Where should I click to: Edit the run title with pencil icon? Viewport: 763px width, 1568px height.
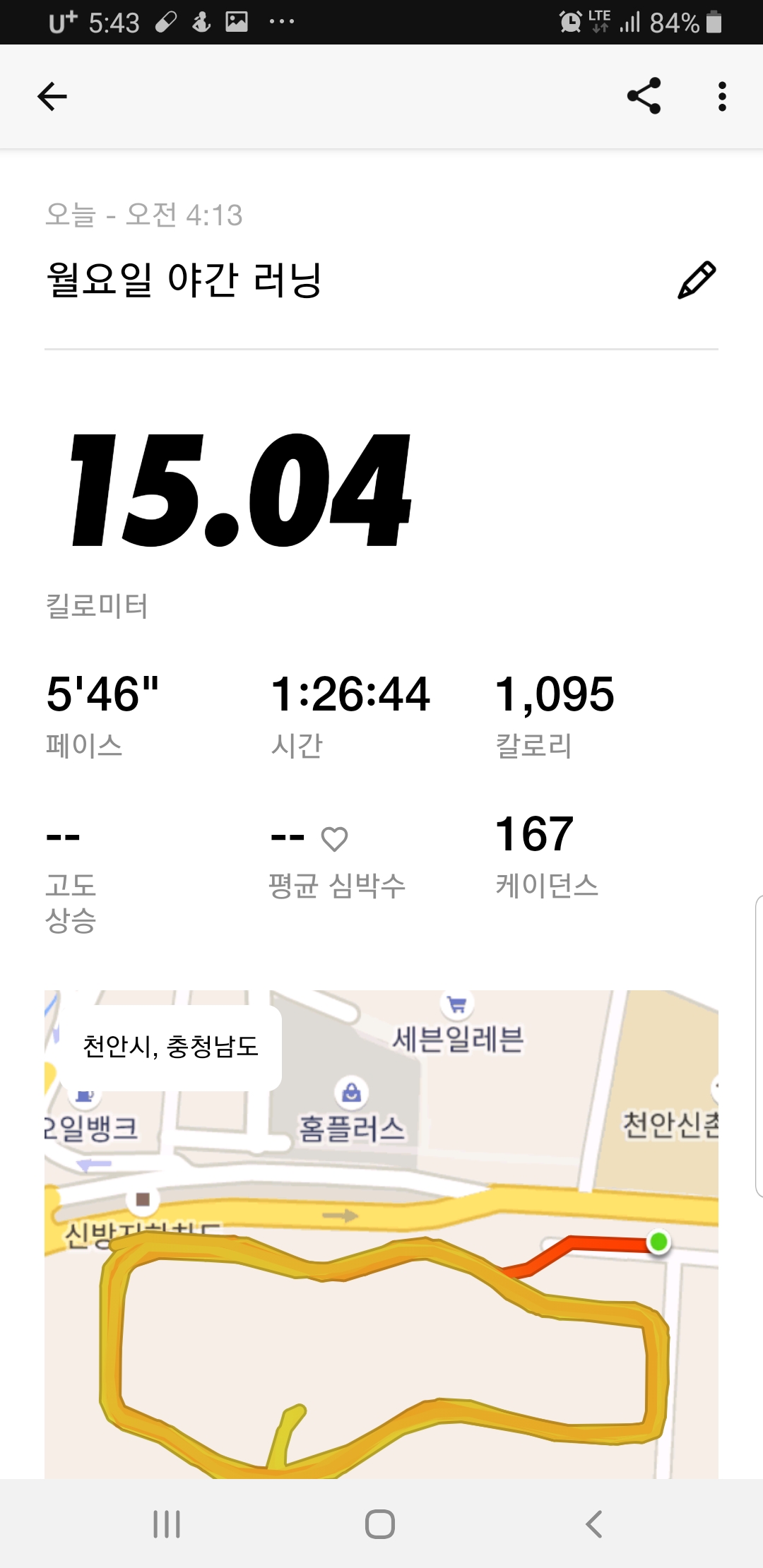click(x=697, y=280)
